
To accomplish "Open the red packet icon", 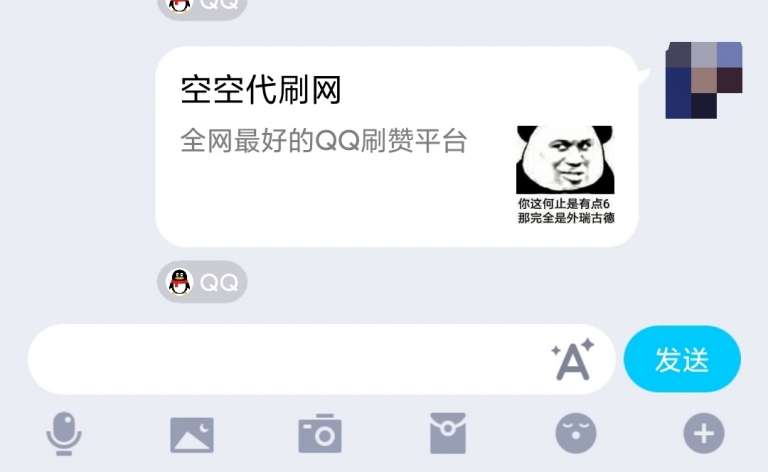I will coord(447,434).
